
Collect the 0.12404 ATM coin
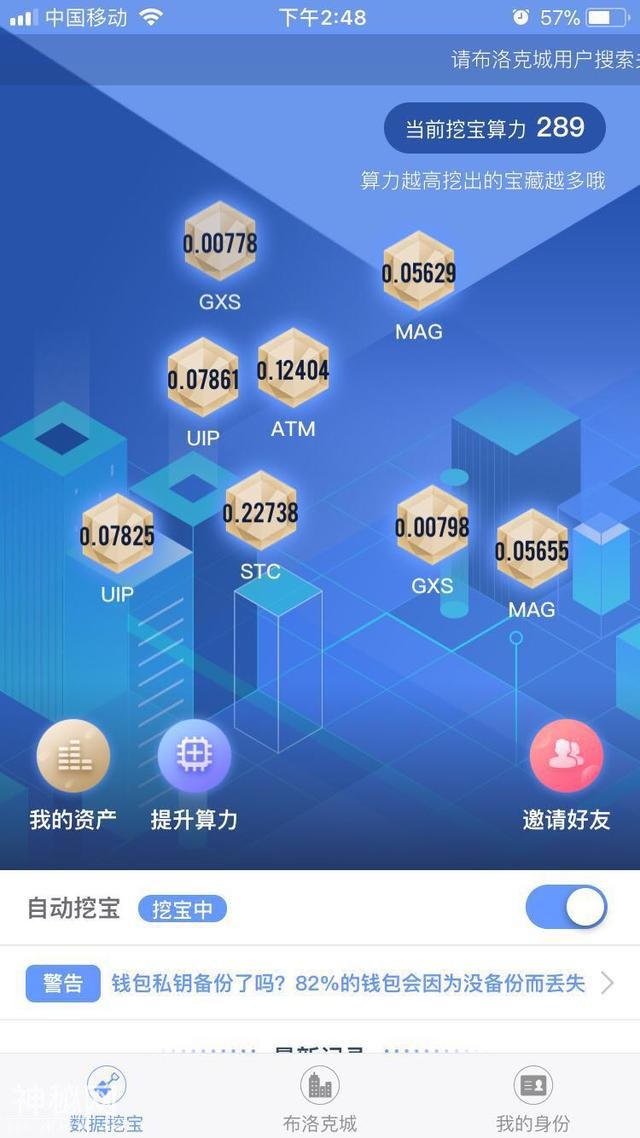click(293, 369)
